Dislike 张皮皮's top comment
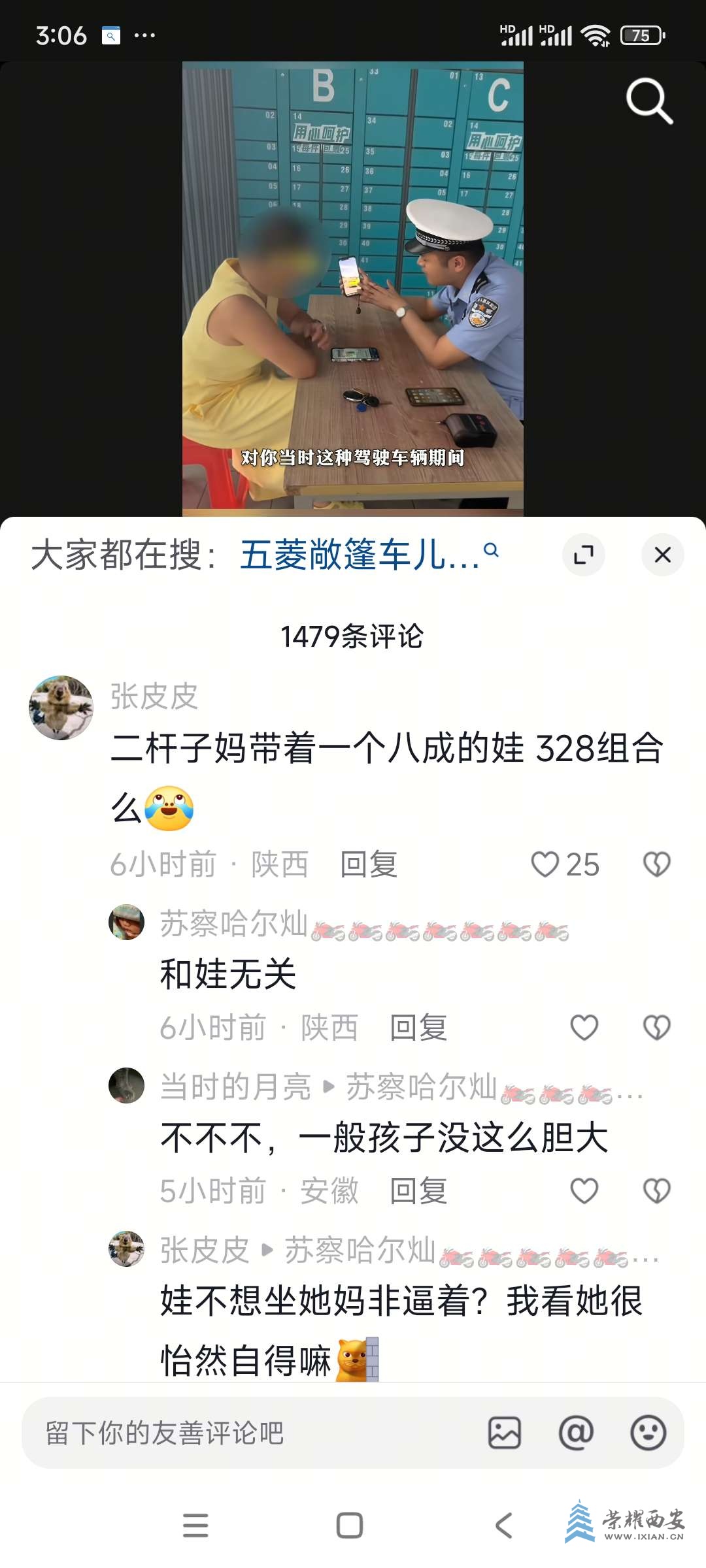 tap(656, 864)
